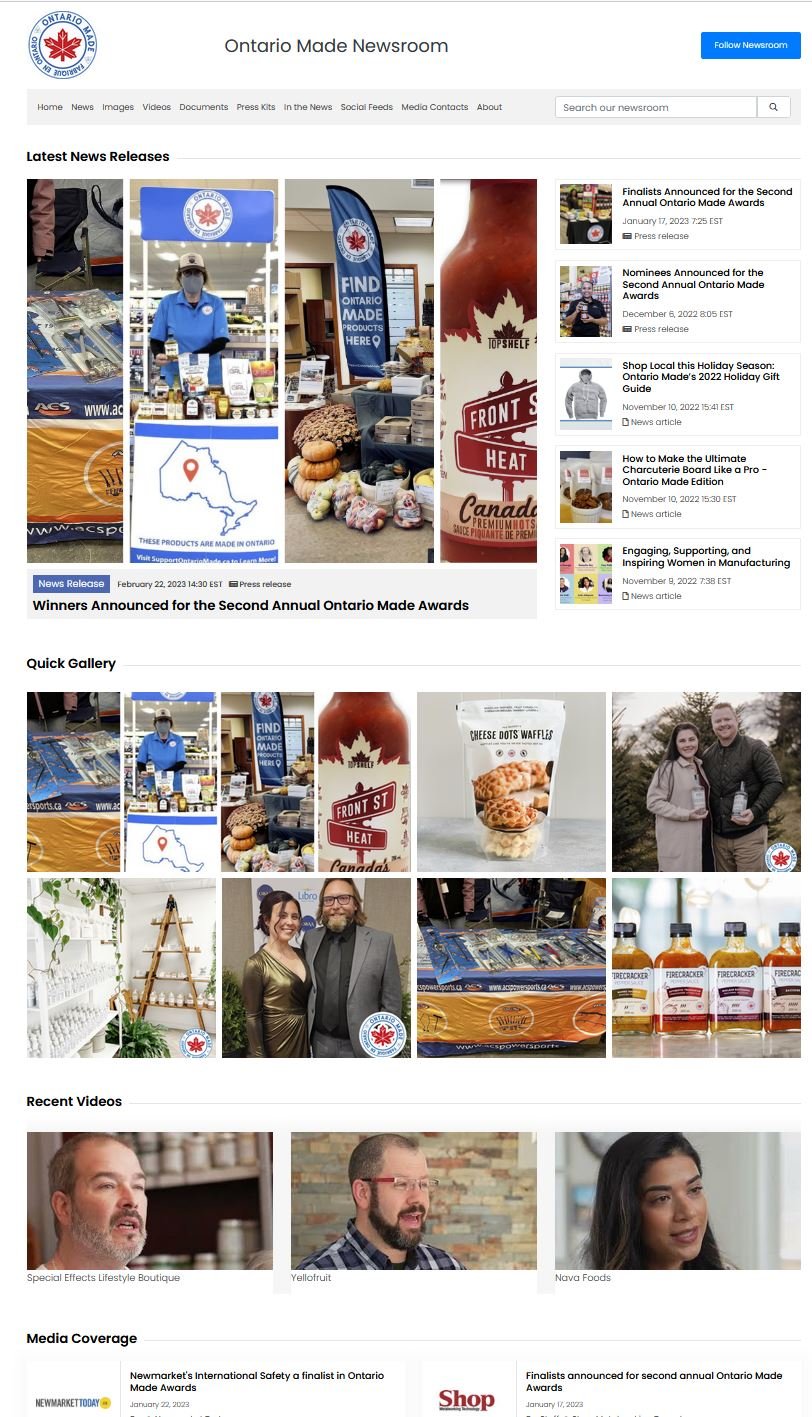Open the Documents nav item
The height and width of the screenshot is (1417, 812).
pyautogui.click(x=204, y=107)
